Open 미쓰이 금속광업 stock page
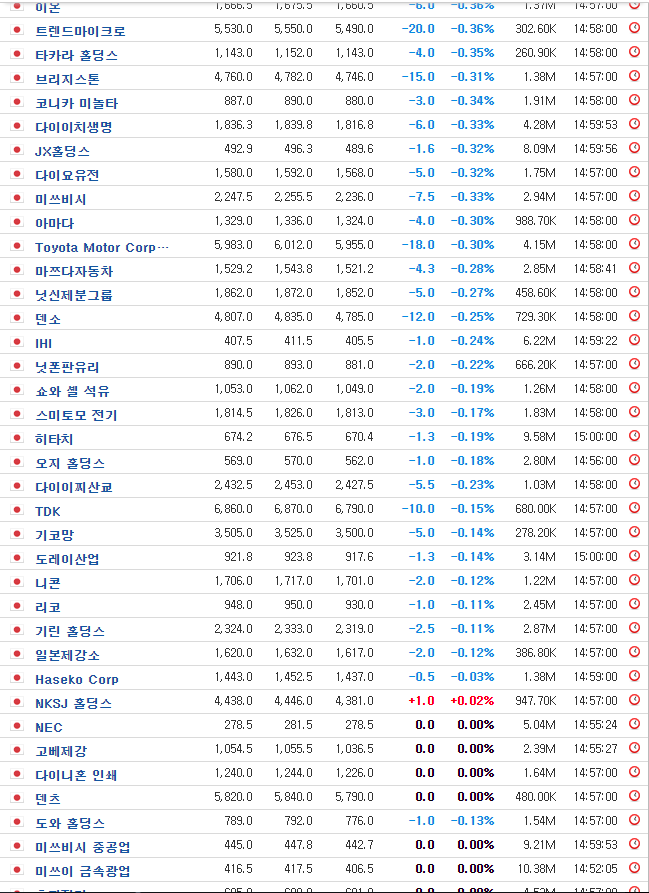This screenshot has height=893, width=649. pos(82,871)
